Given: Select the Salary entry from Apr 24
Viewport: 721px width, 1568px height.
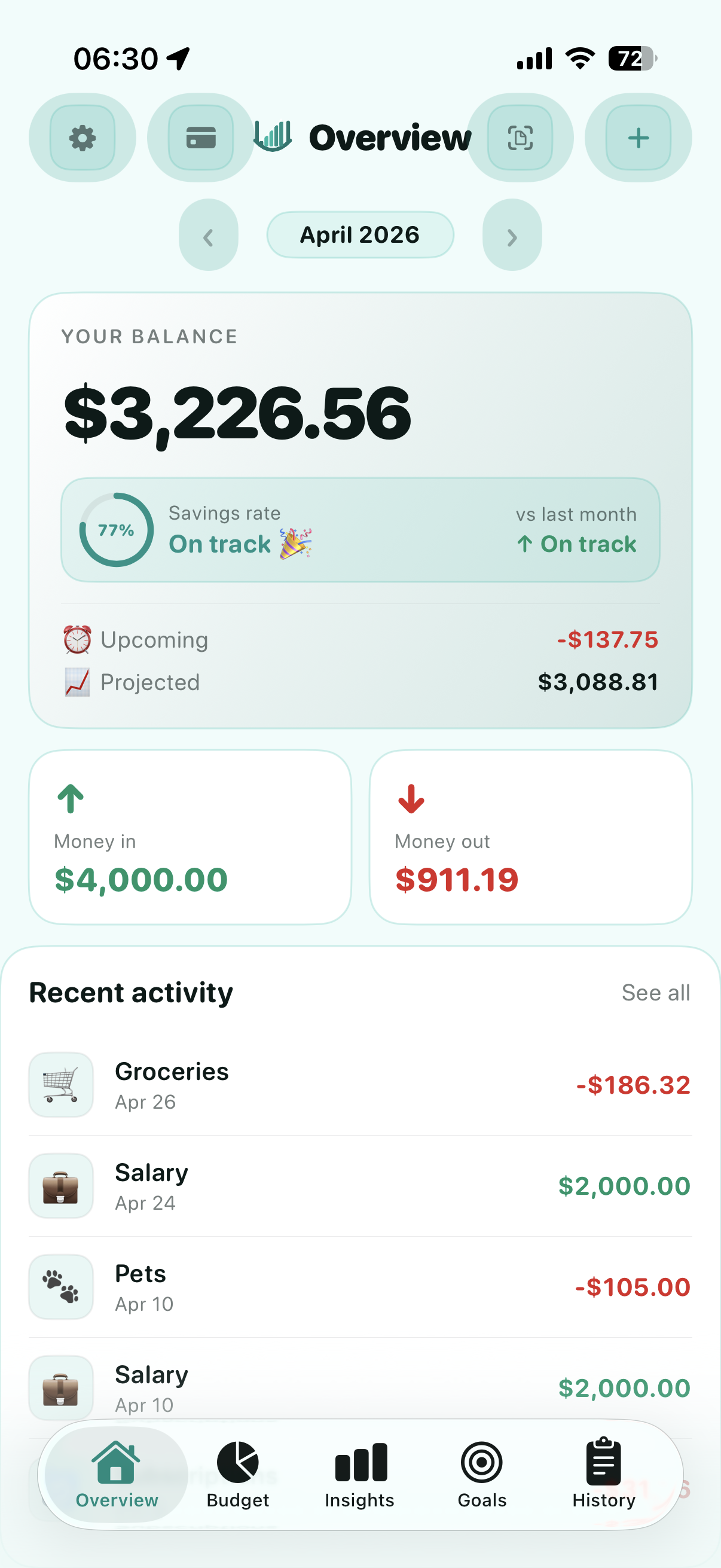Looking at the screenshot, I should point(360,1186).
